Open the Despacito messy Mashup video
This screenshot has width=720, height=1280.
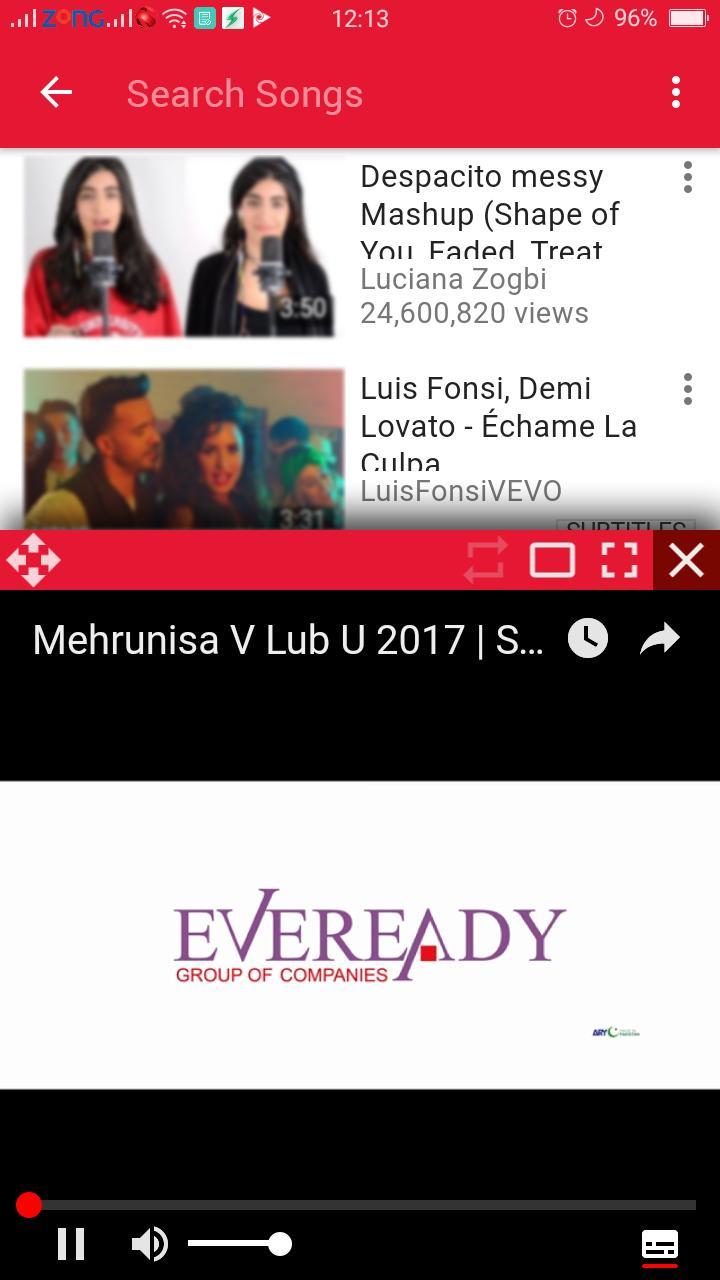[x=184, y=245]
